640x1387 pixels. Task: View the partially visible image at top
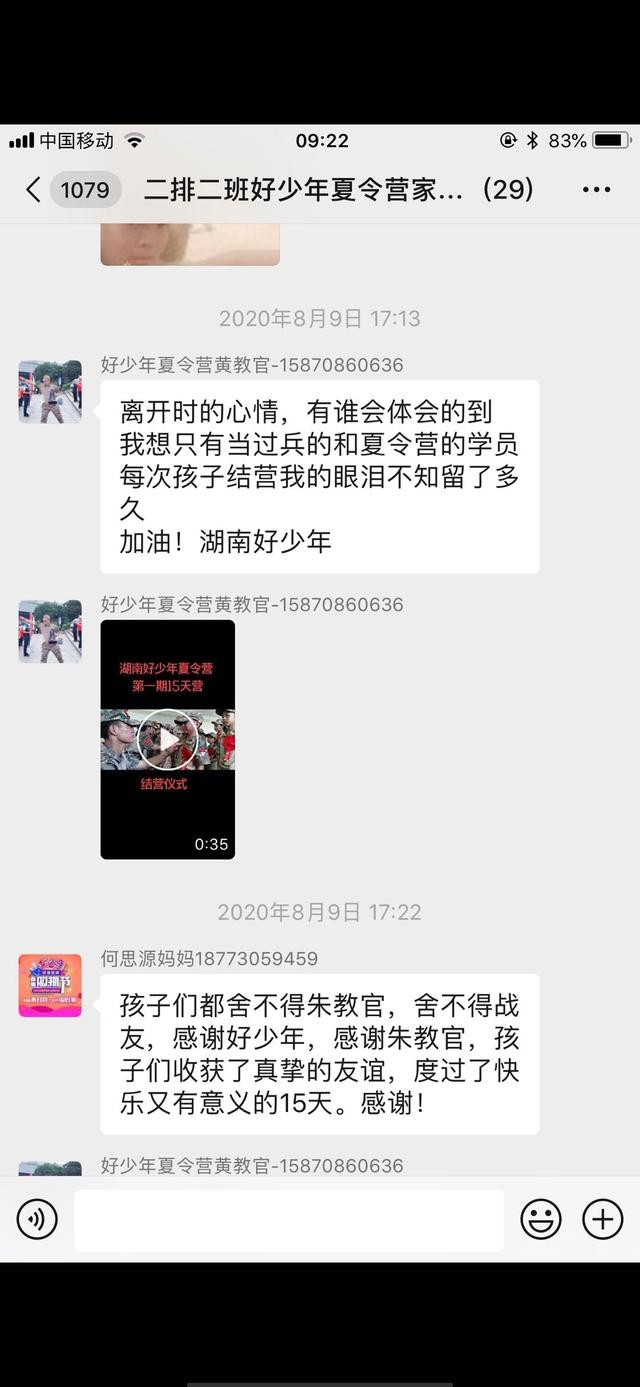190,245
